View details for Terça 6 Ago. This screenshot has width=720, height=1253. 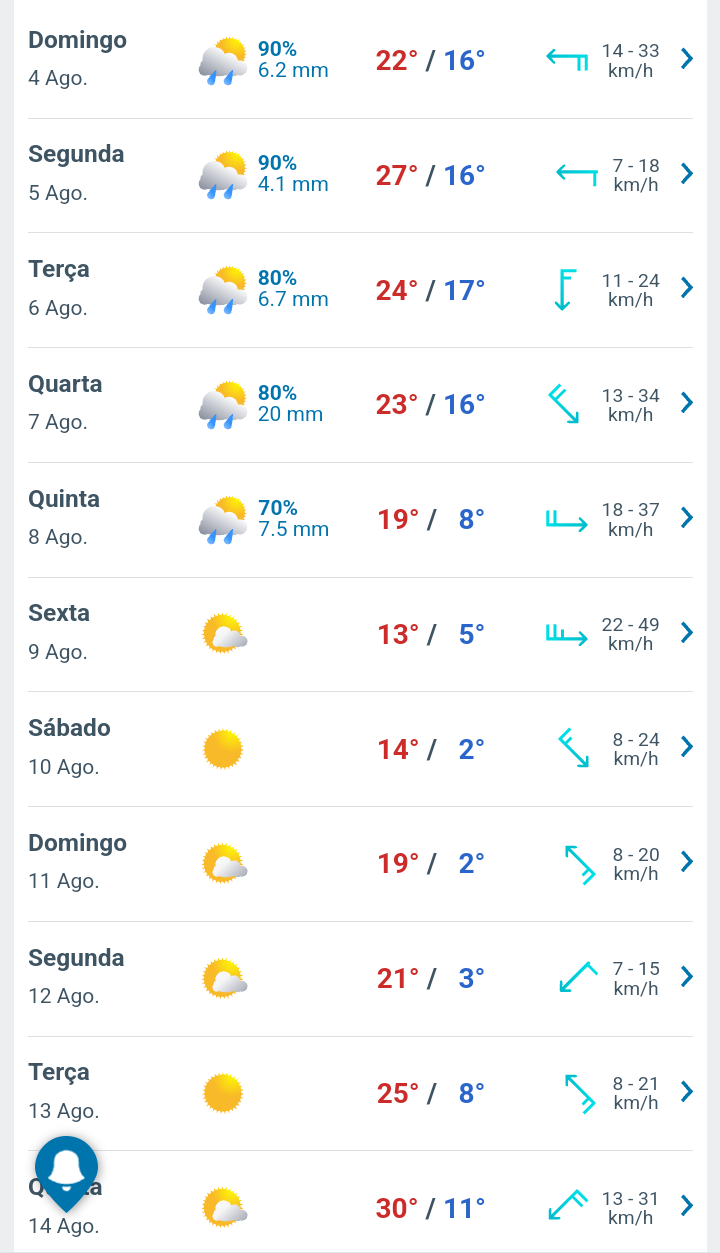[360, 290]
